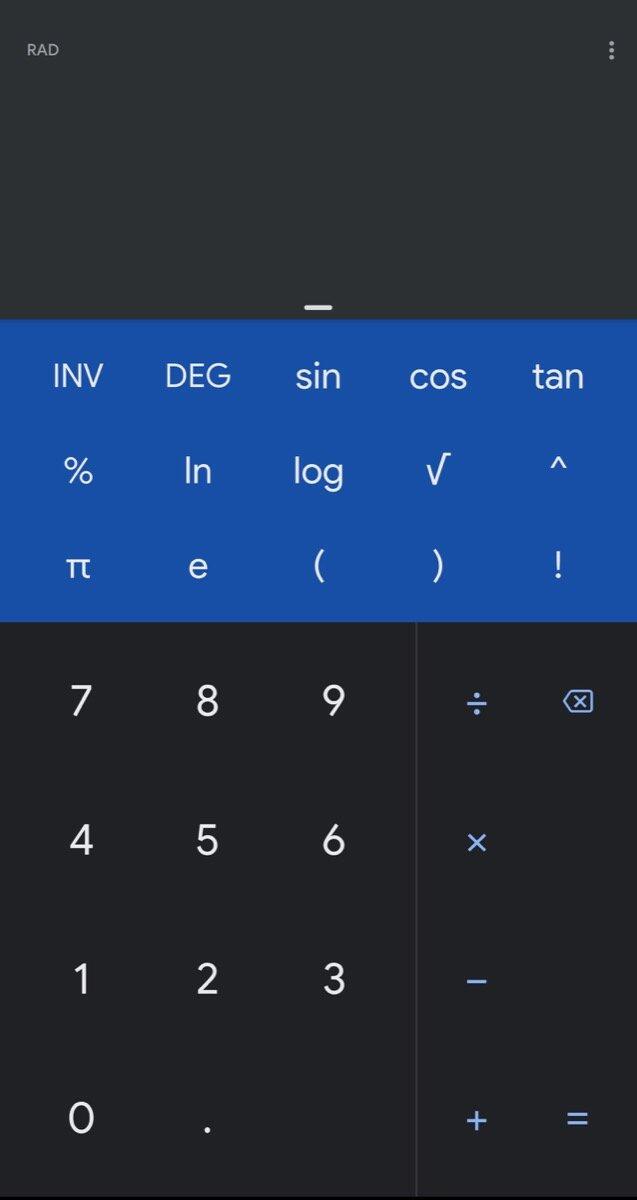Enter the digit 5

207,841
